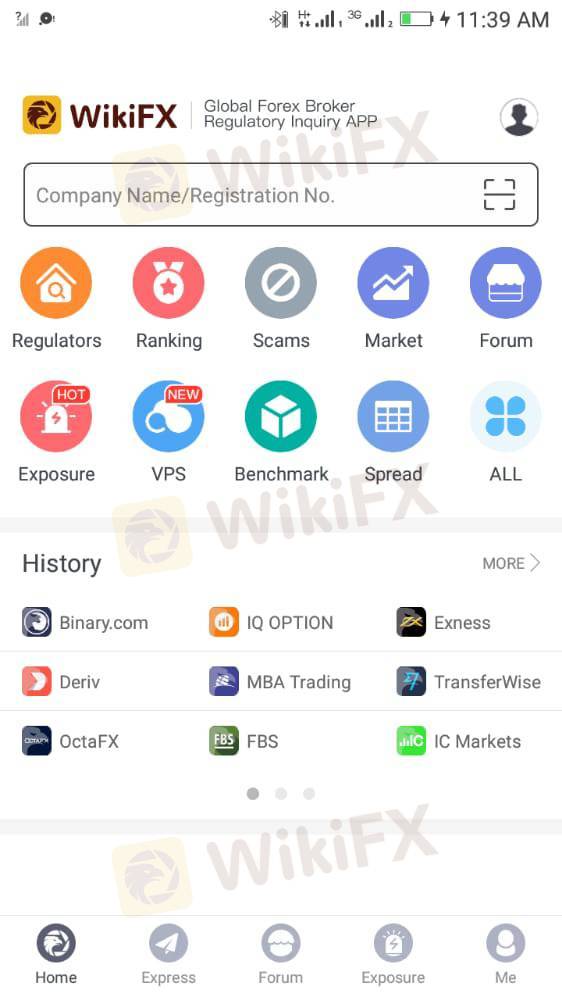The width and height of the screenshot is (562, 1000).
Task: Open the profile avatar icon
Action: pyautogui.click(x=519, y=117)
